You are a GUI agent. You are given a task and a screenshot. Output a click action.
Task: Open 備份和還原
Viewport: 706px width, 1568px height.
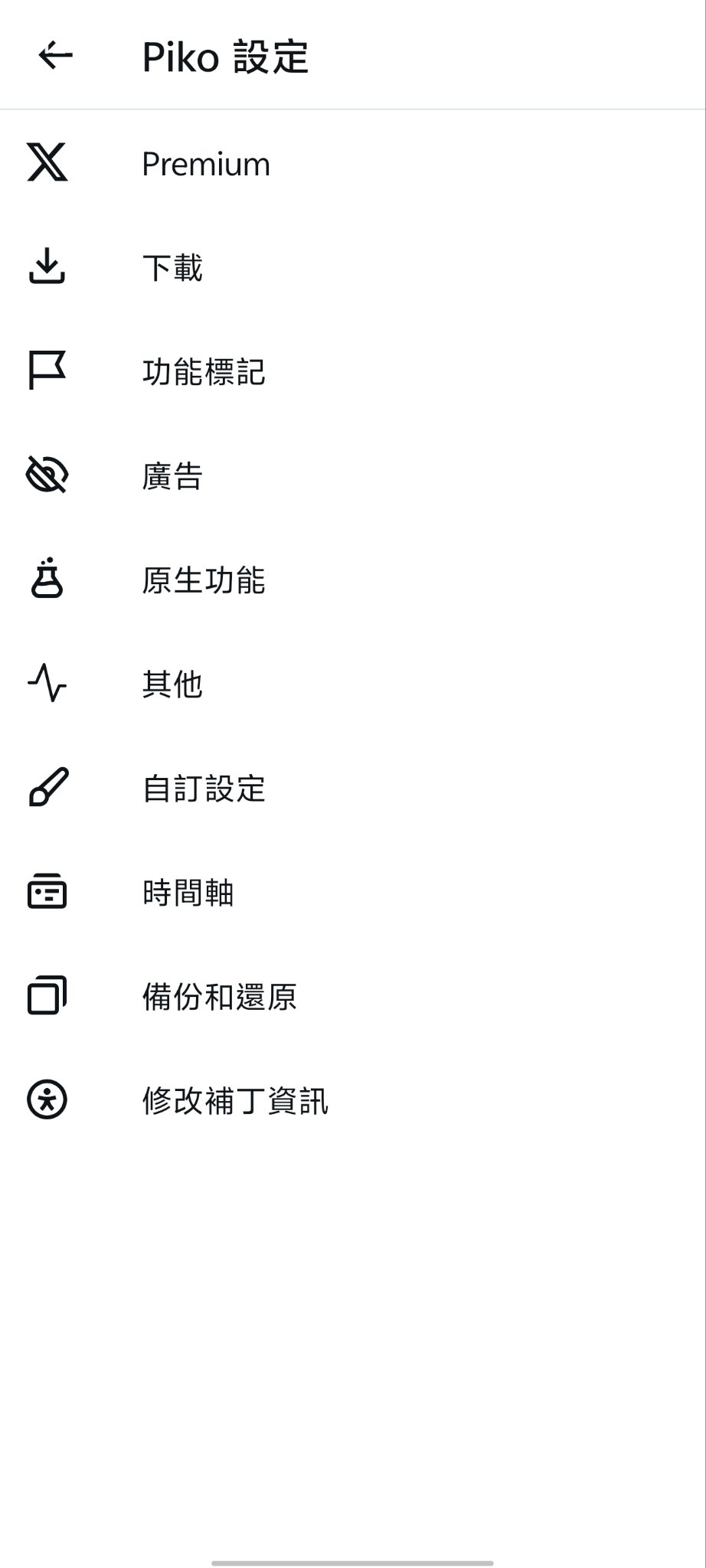click(x=353, y=997)
